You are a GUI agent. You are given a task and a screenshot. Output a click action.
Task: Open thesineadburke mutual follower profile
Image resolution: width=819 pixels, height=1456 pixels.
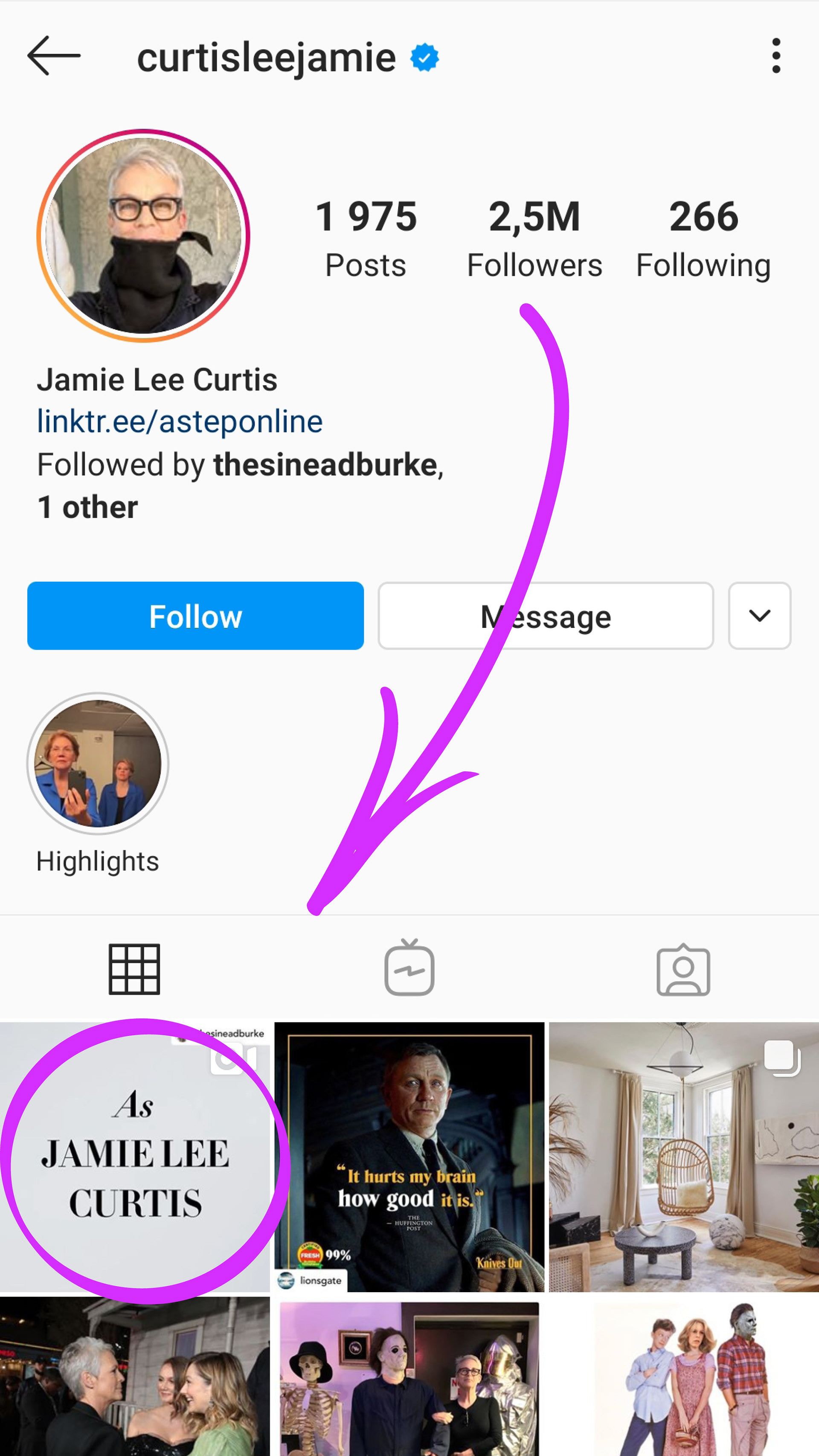pos(325,465)
